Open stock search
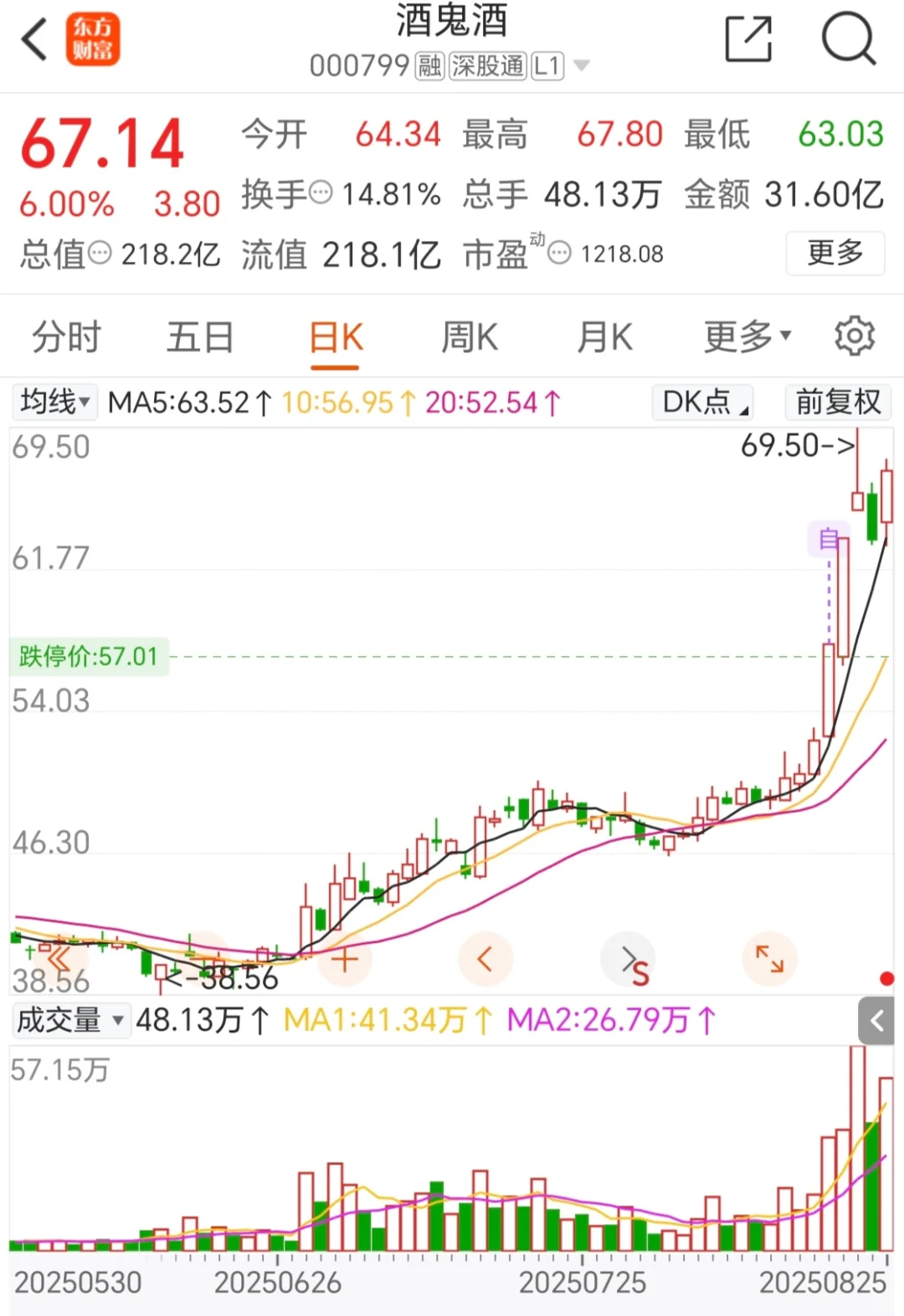The height and width of the screenshot is (1316, 904). 848,38
